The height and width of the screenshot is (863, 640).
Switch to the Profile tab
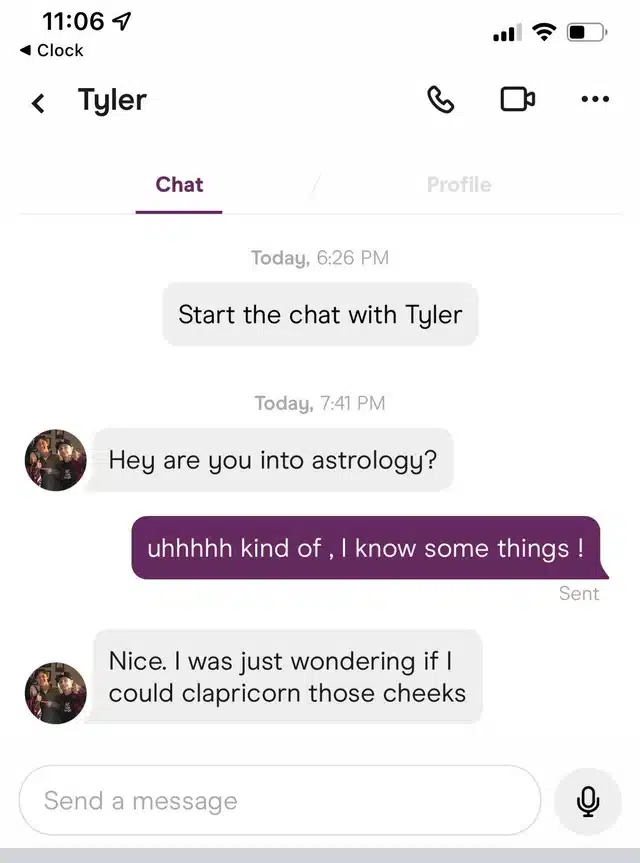458,185
